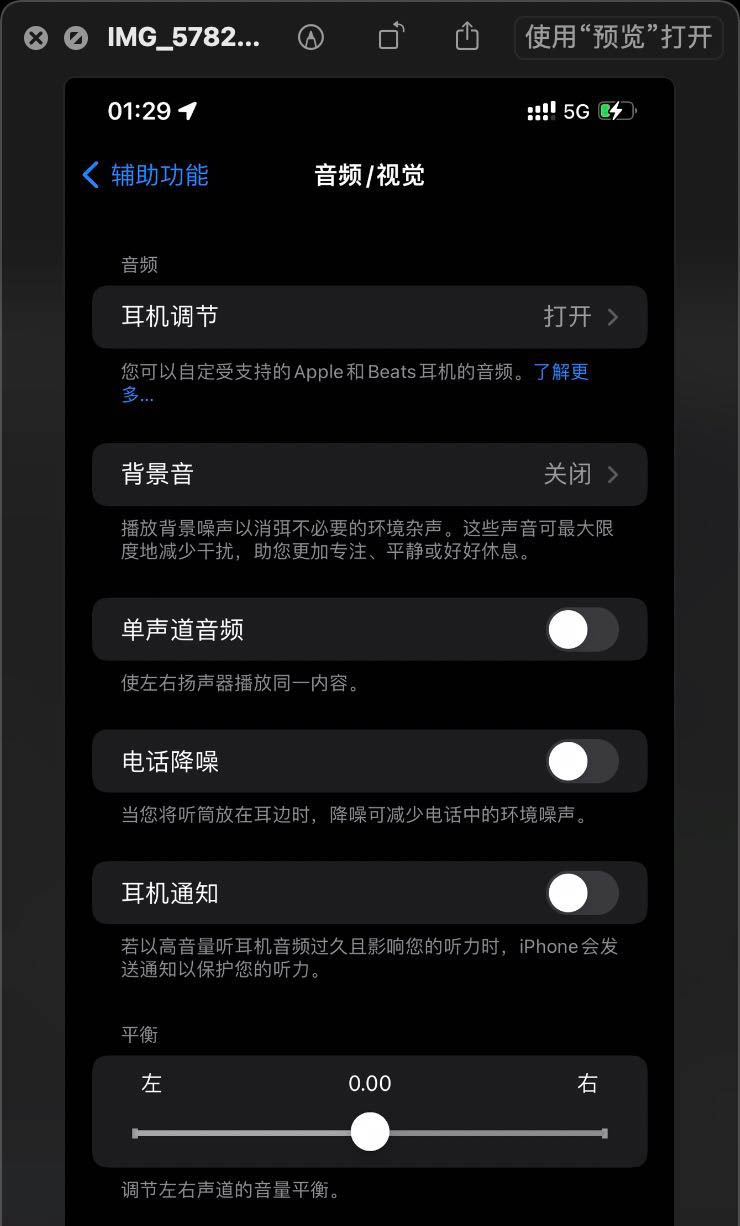Open the 了解更多 link
The image size is (740, 1226).
coord(561,372)
